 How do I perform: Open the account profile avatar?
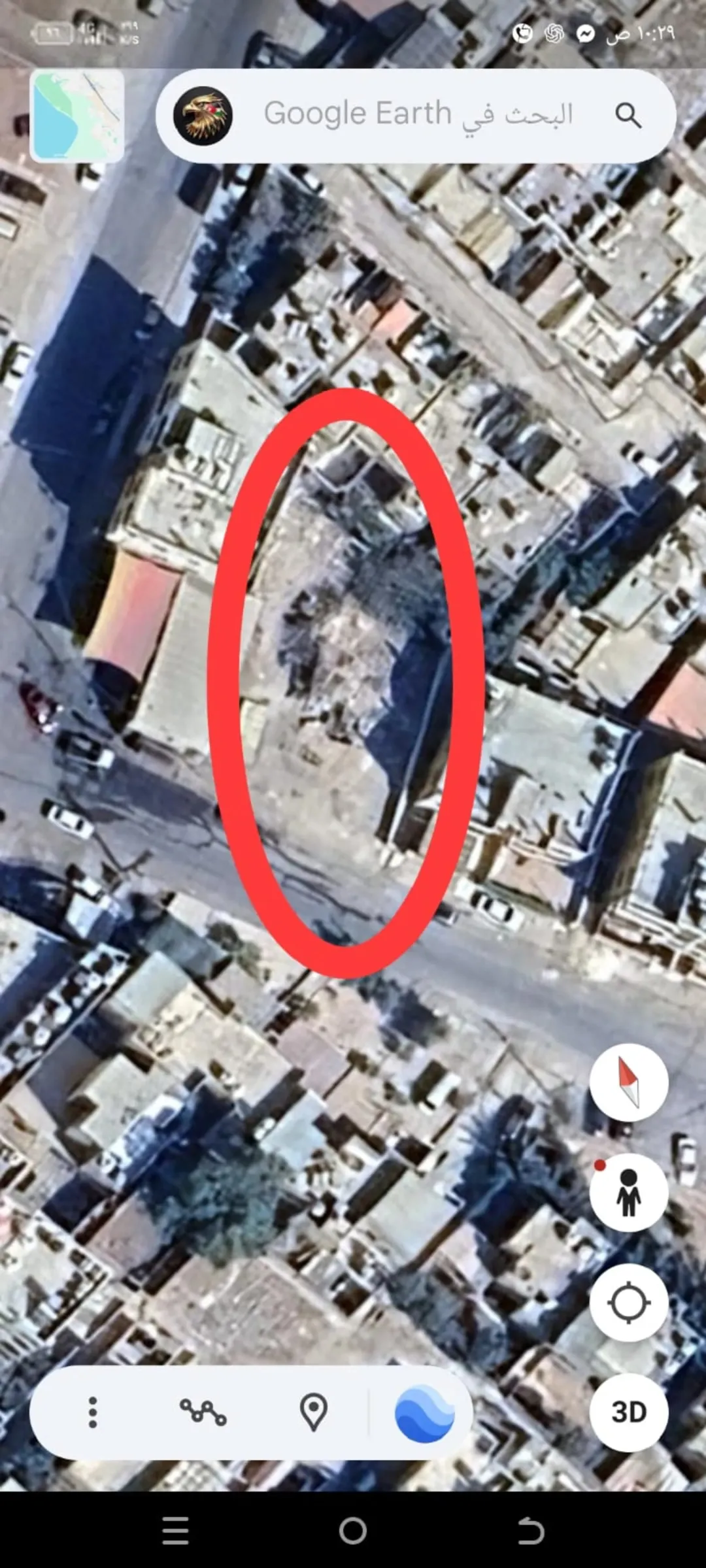point(203,116)
